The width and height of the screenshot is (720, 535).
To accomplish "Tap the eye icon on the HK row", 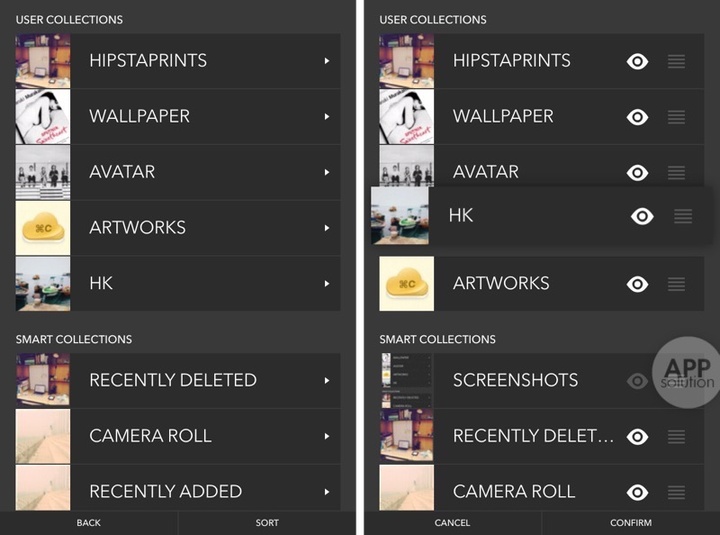I will tap(642, 216).
